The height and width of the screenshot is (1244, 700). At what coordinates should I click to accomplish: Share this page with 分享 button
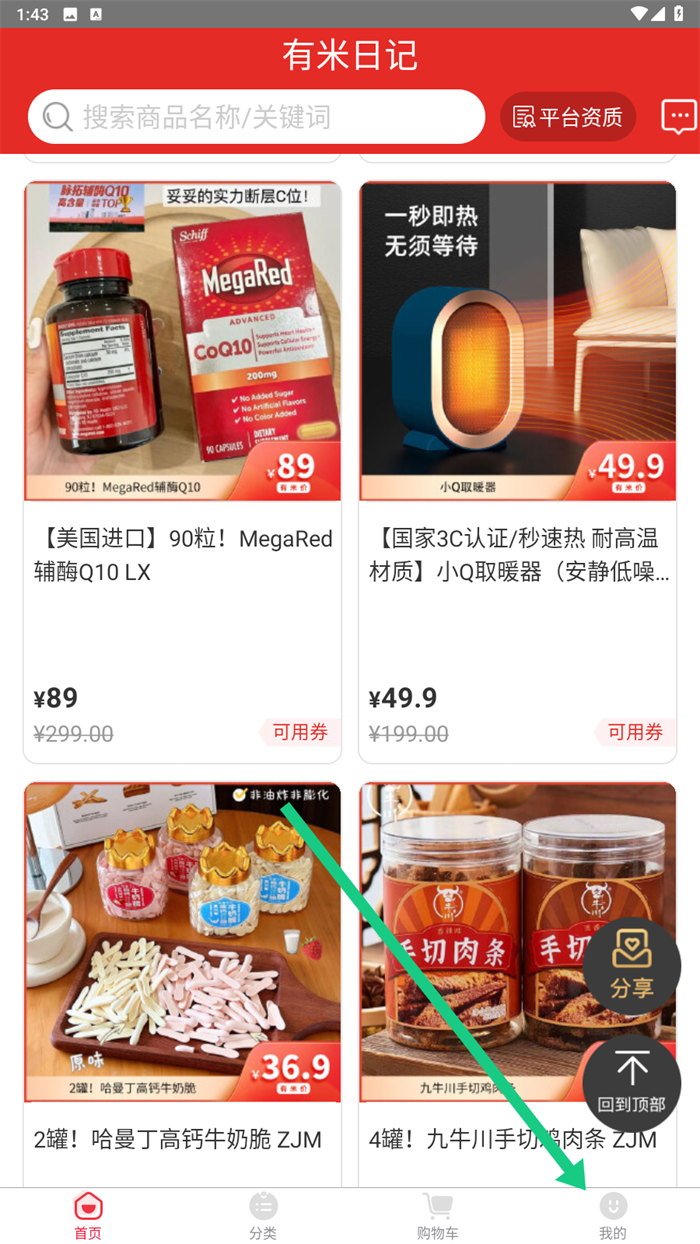pyautogui.click(x=632, y=966)
